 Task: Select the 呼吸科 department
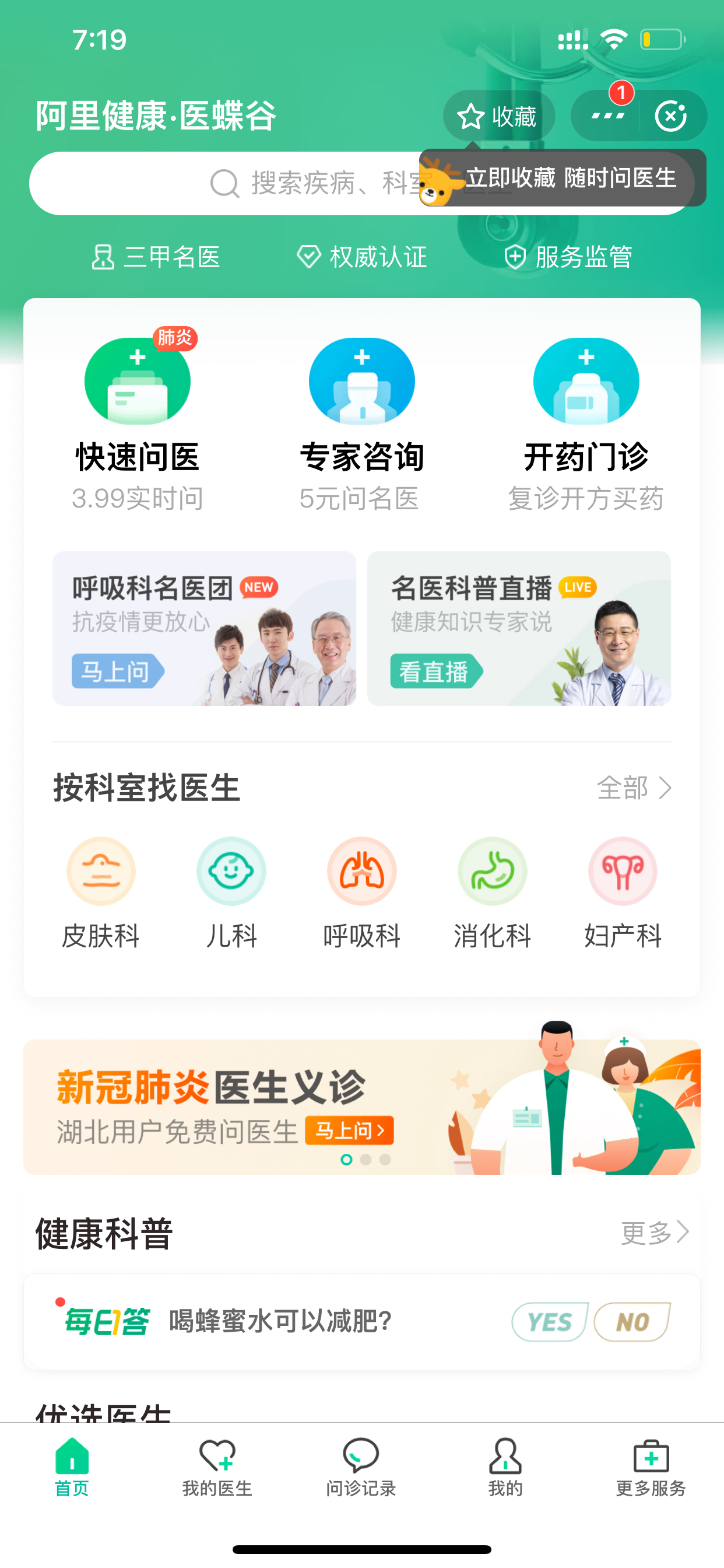tap(362, 894)
